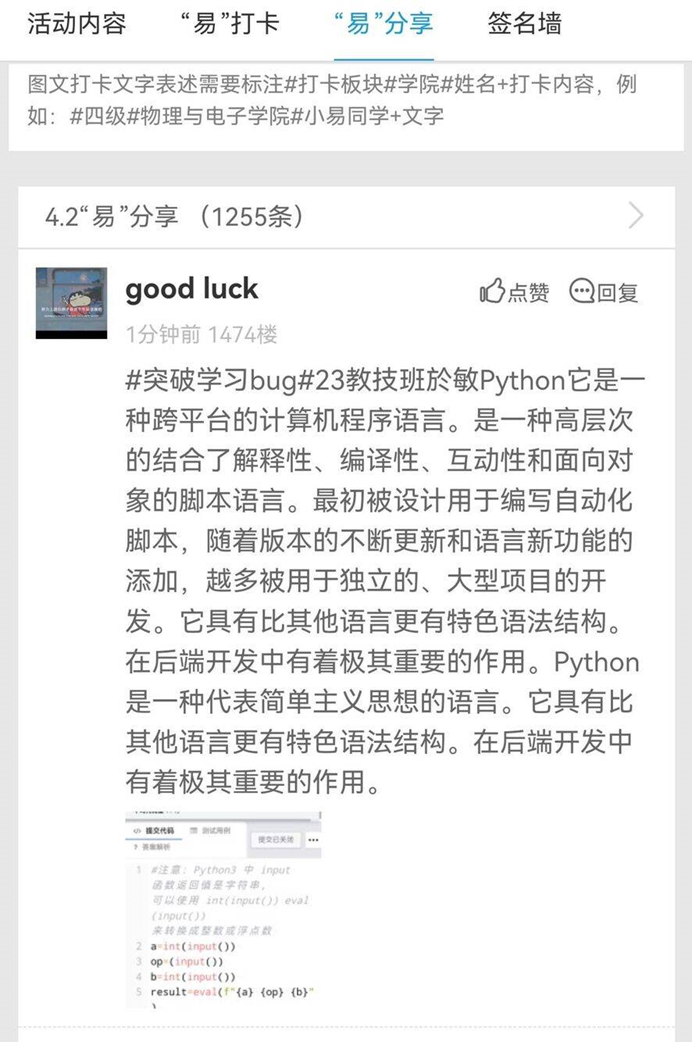Switch to the 签名墙 tab

(x=525, y=24)
